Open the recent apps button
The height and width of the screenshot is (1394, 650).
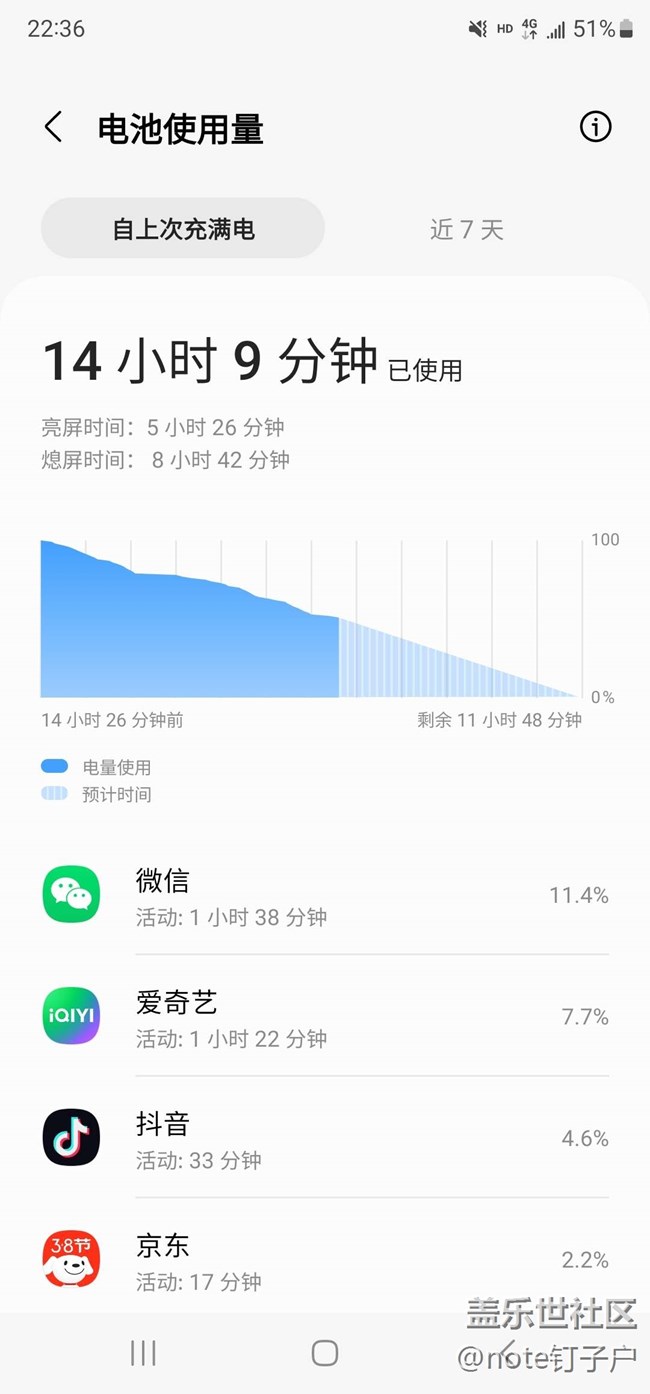143,1353
